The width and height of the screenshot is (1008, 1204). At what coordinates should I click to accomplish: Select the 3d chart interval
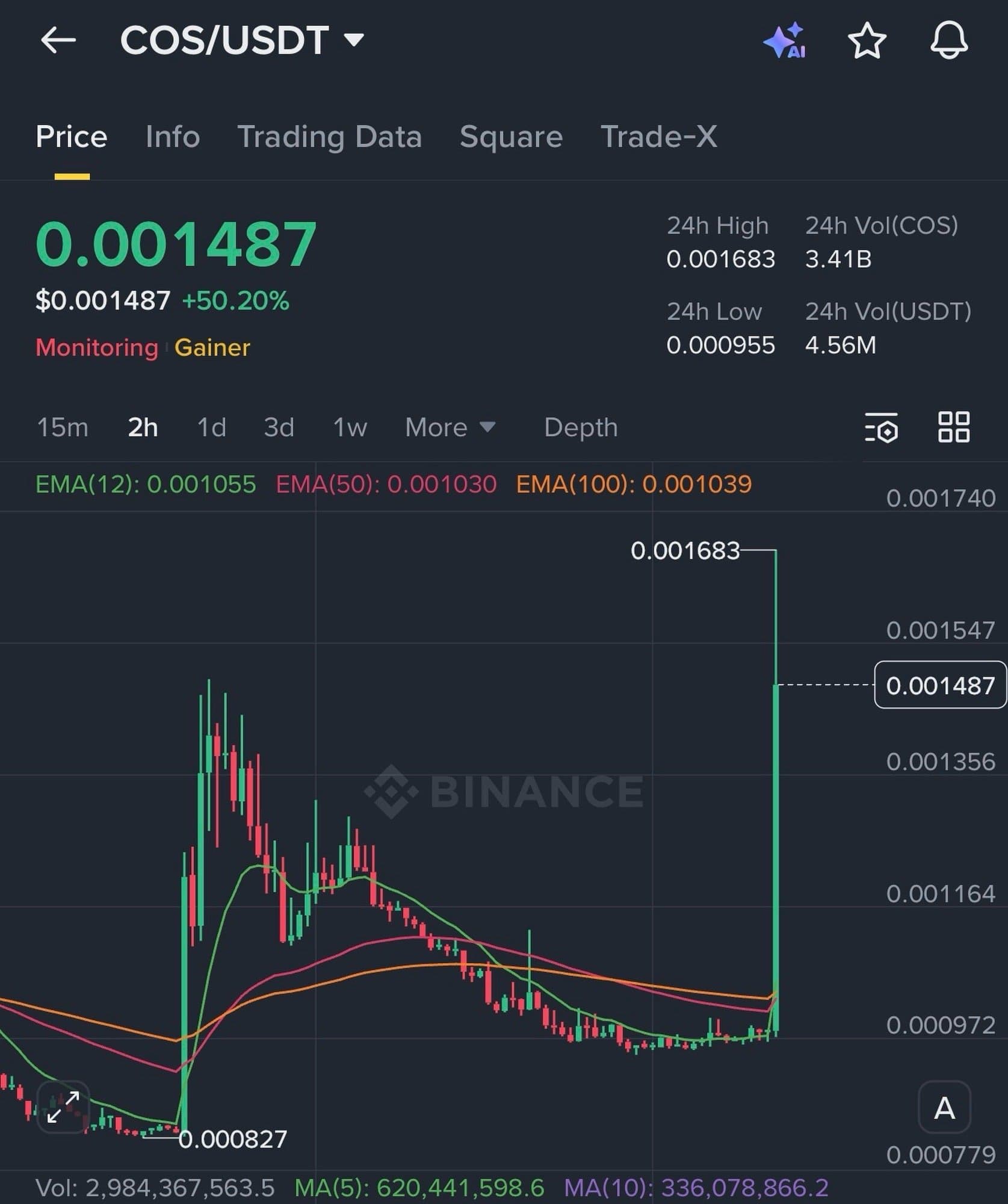click(x=279, y=427)
